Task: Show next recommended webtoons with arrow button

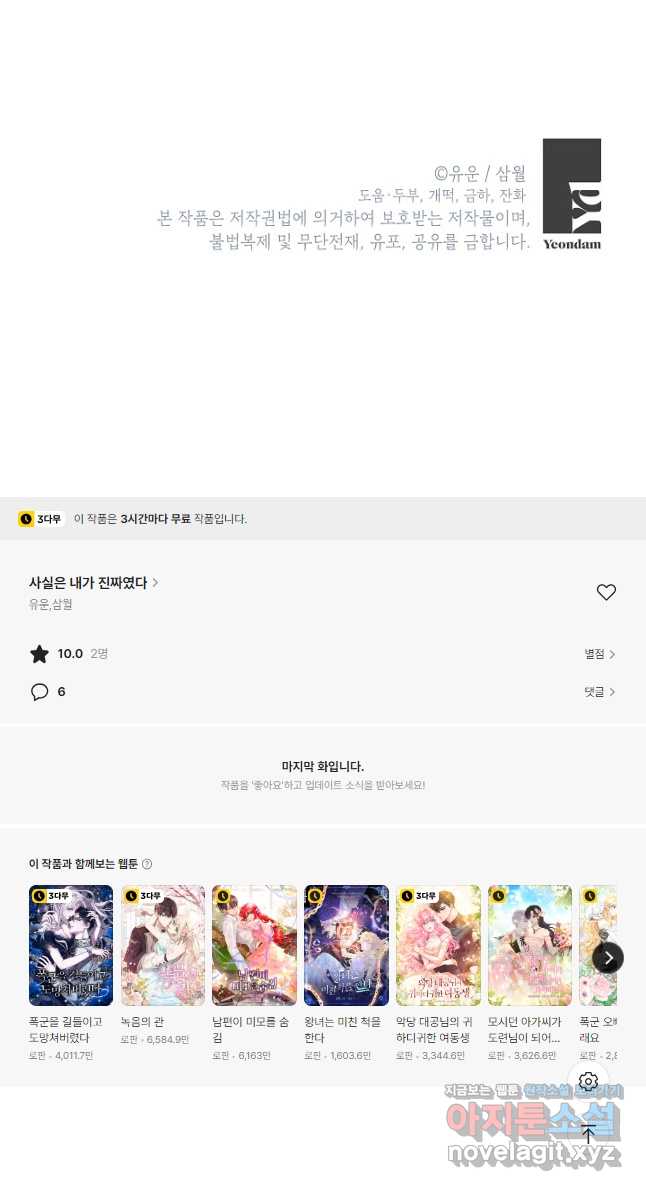Action: (608, 958)
